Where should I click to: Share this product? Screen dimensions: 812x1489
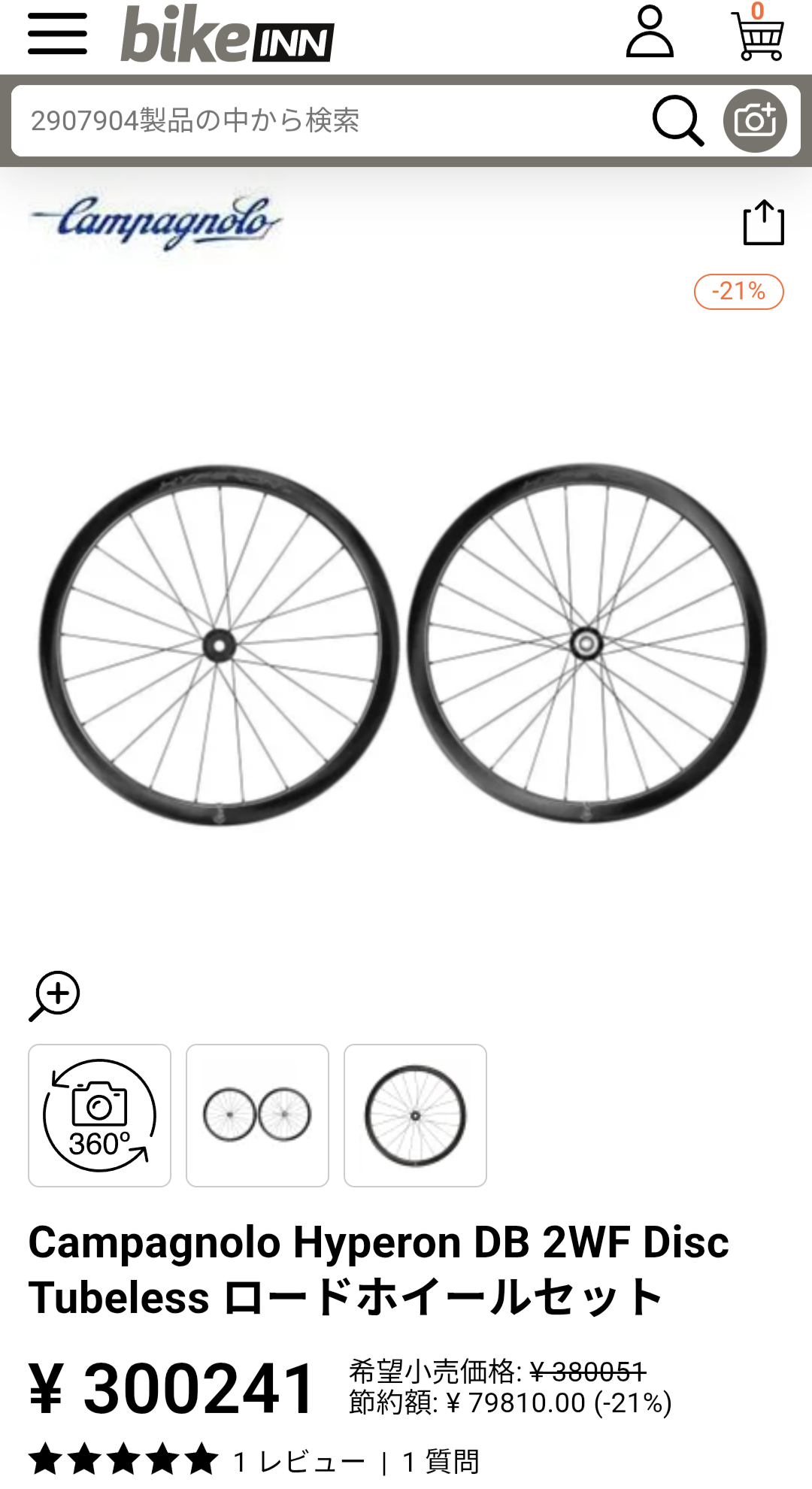click(763, 223)
